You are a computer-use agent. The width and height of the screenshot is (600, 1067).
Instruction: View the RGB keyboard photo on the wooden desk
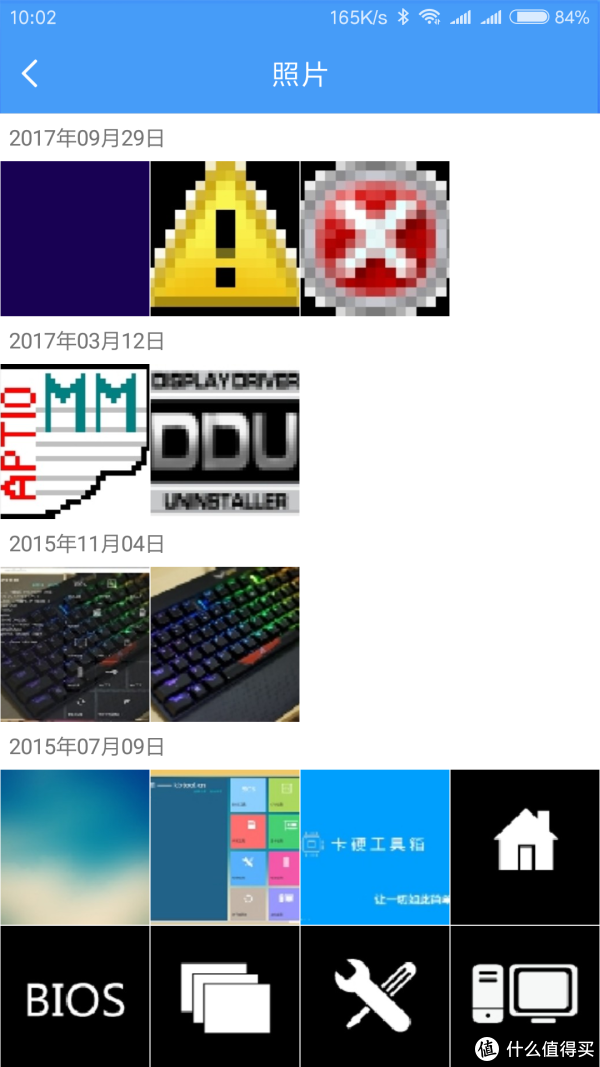pos(225,644)
